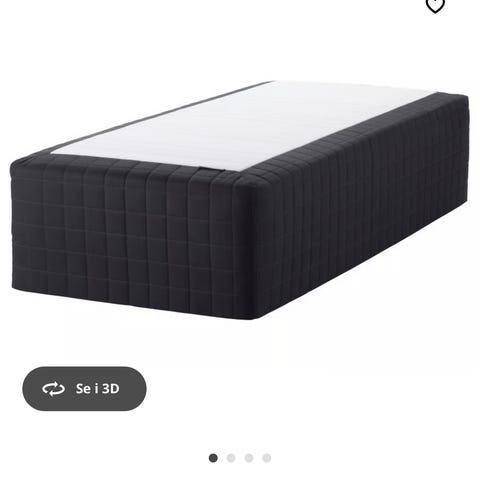Screen dimensions: 480x480
Task: Open the bed base product image
Action: 240,200
